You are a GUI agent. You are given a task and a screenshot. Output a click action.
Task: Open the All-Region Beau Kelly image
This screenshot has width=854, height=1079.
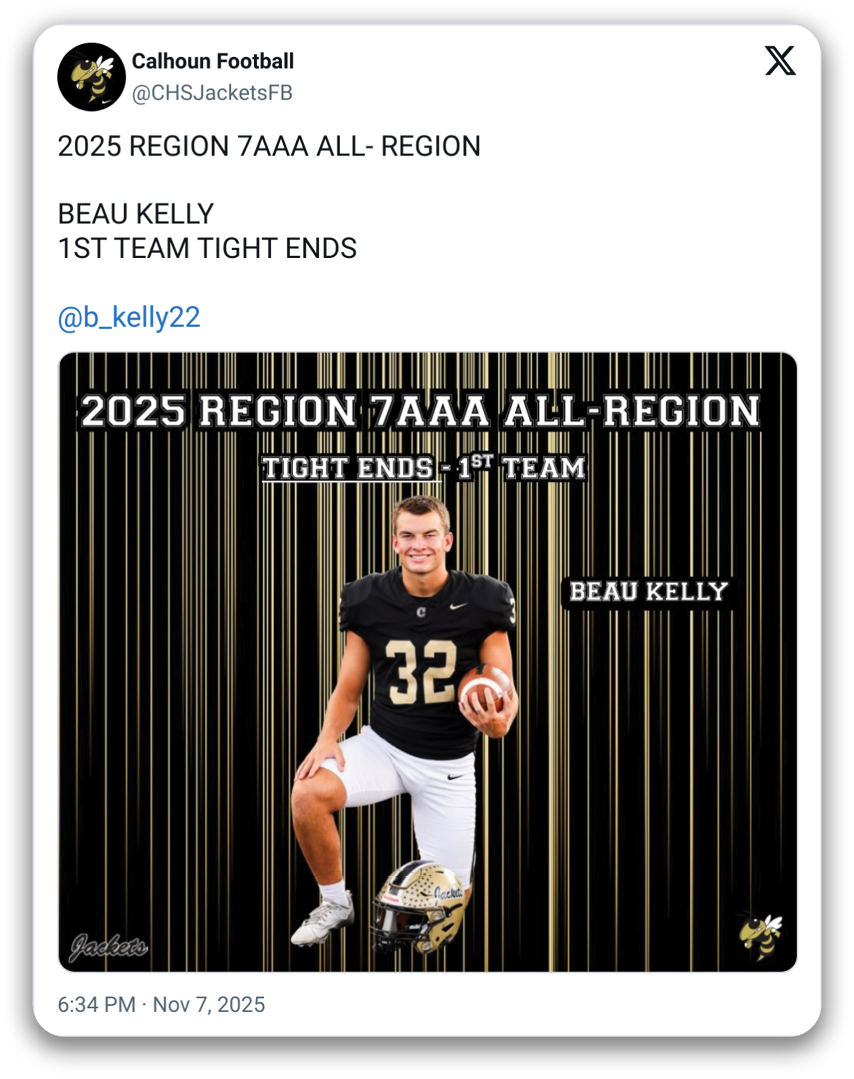[427, 661]
